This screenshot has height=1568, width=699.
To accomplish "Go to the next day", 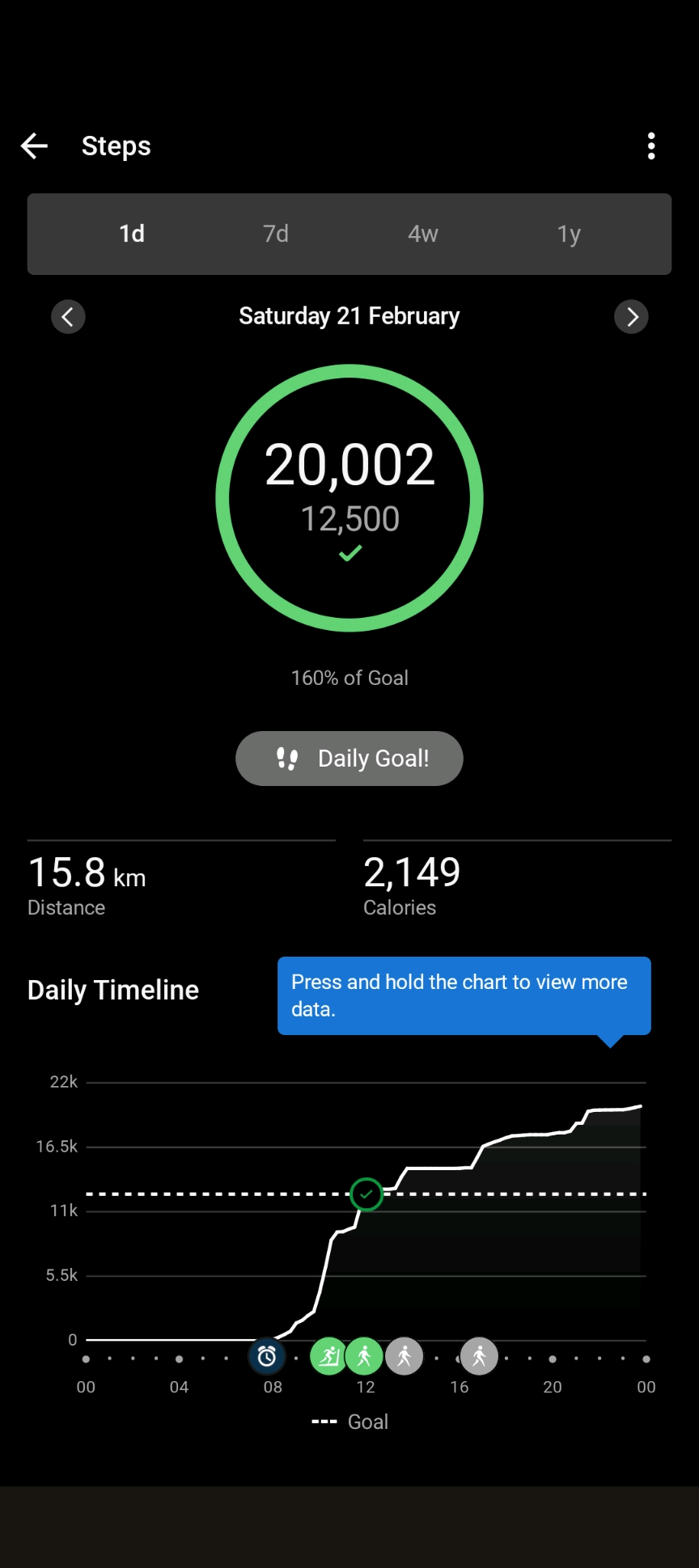I will pyautogui.click(x=631, y=316).
